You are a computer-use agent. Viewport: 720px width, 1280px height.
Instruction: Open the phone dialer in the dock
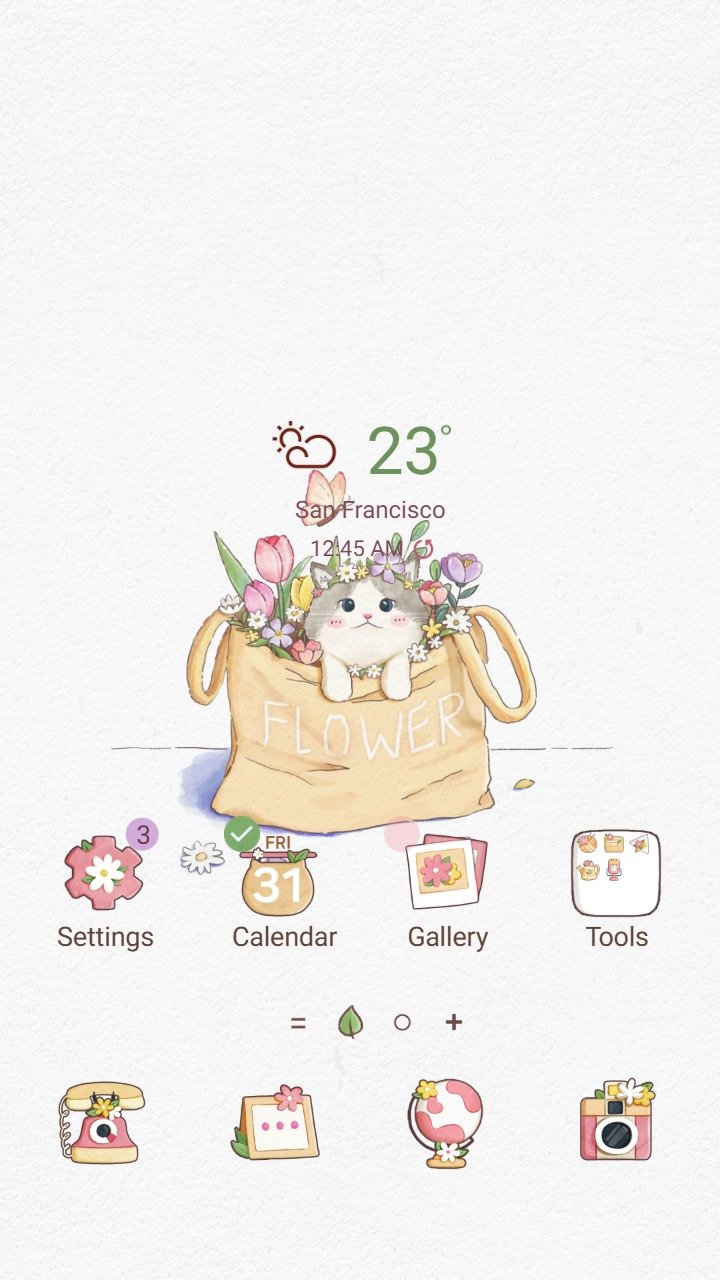(x=100, y=1122)
